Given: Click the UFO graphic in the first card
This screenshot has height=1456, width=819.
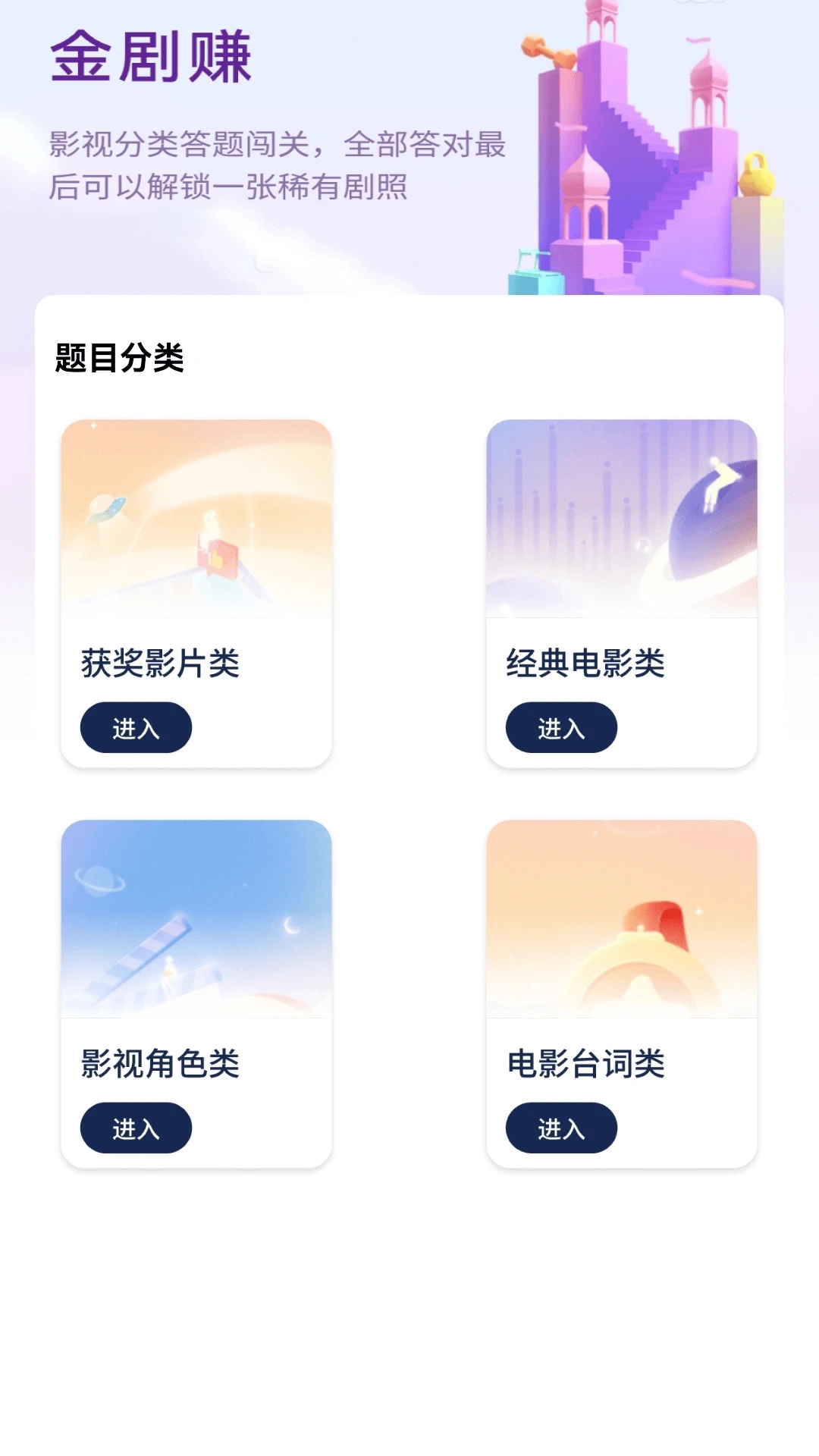Looking at the screenshot, I should pyautogui.click(x=106, y=508).
